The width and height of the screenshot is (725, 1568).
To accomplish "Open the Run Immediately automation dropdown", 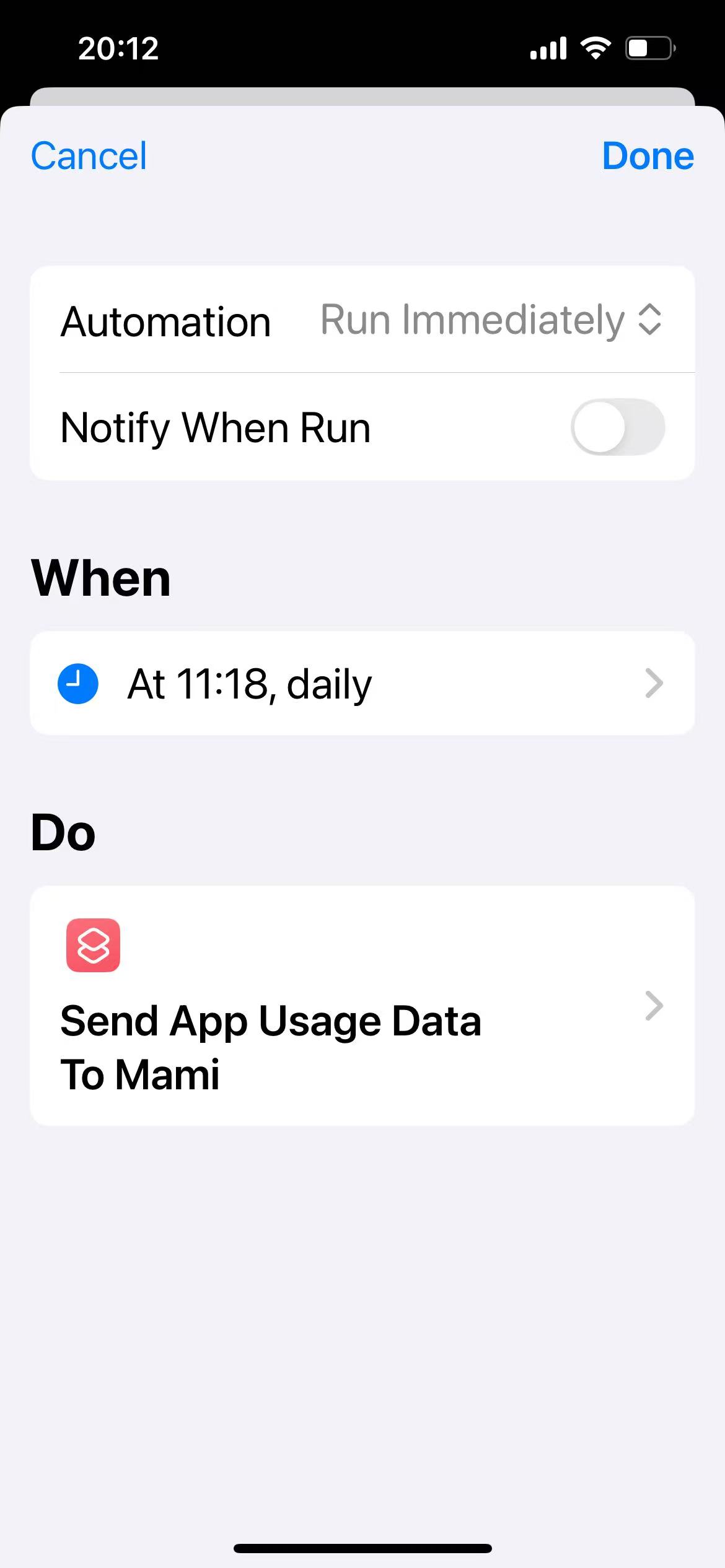I will 491,320.
